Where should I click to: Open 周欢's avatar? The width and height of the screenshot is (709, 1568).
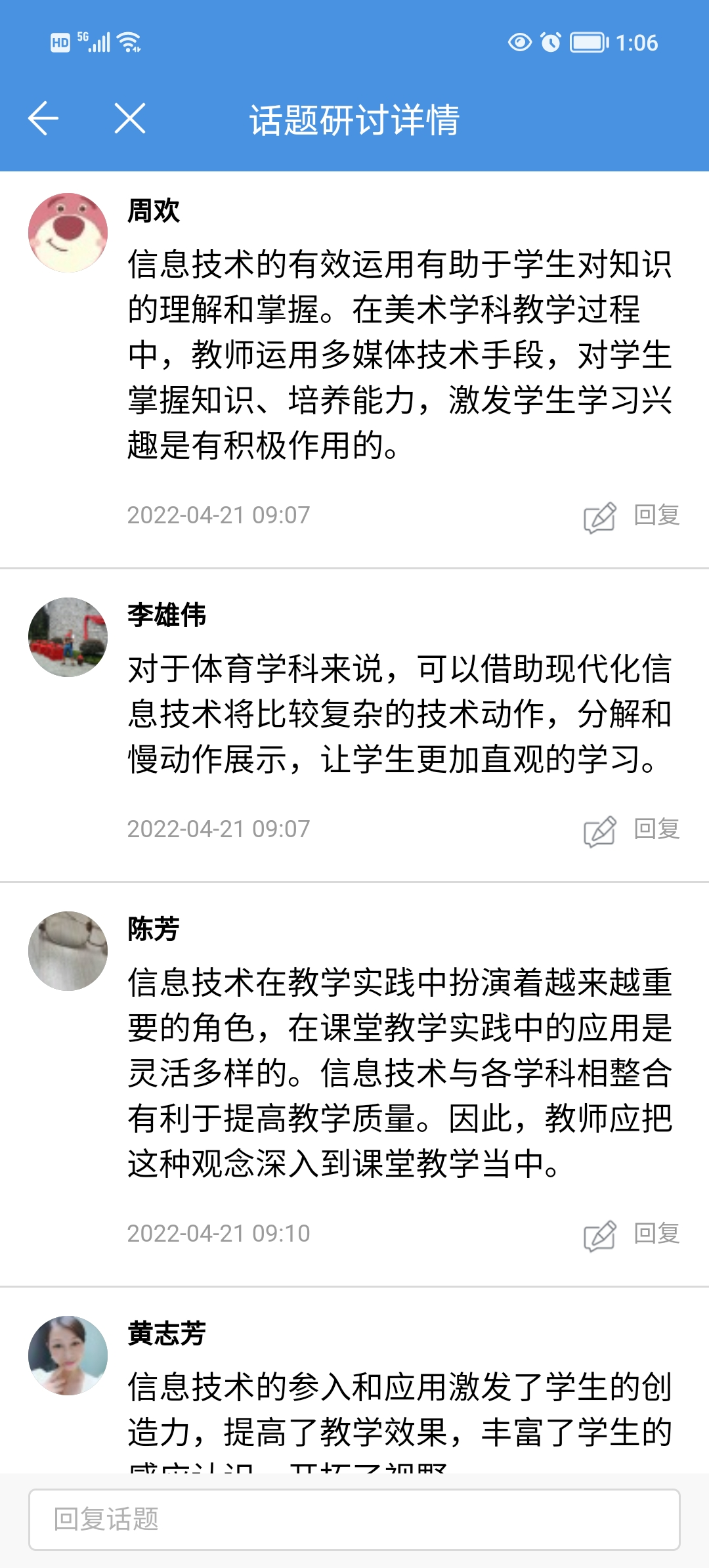click(x=68, y=232)
